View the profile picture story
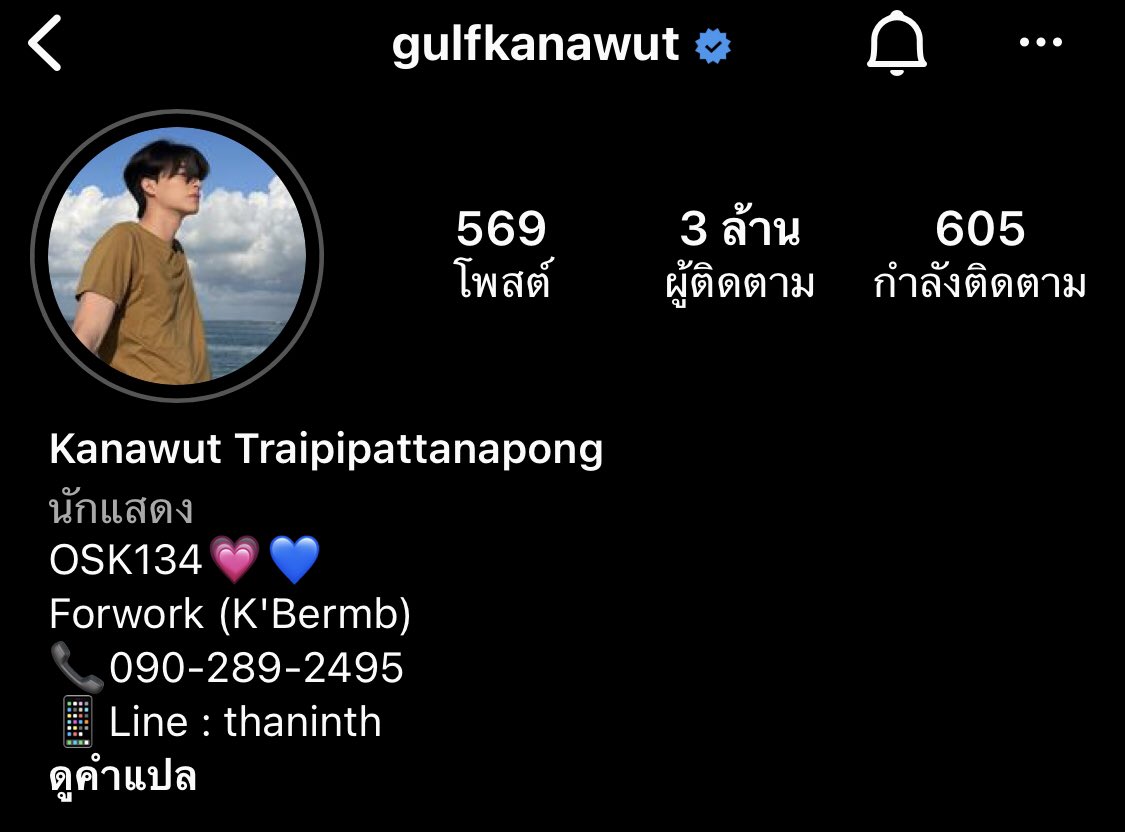This screenshot has height=832, width=1125. tap(178, 255)
